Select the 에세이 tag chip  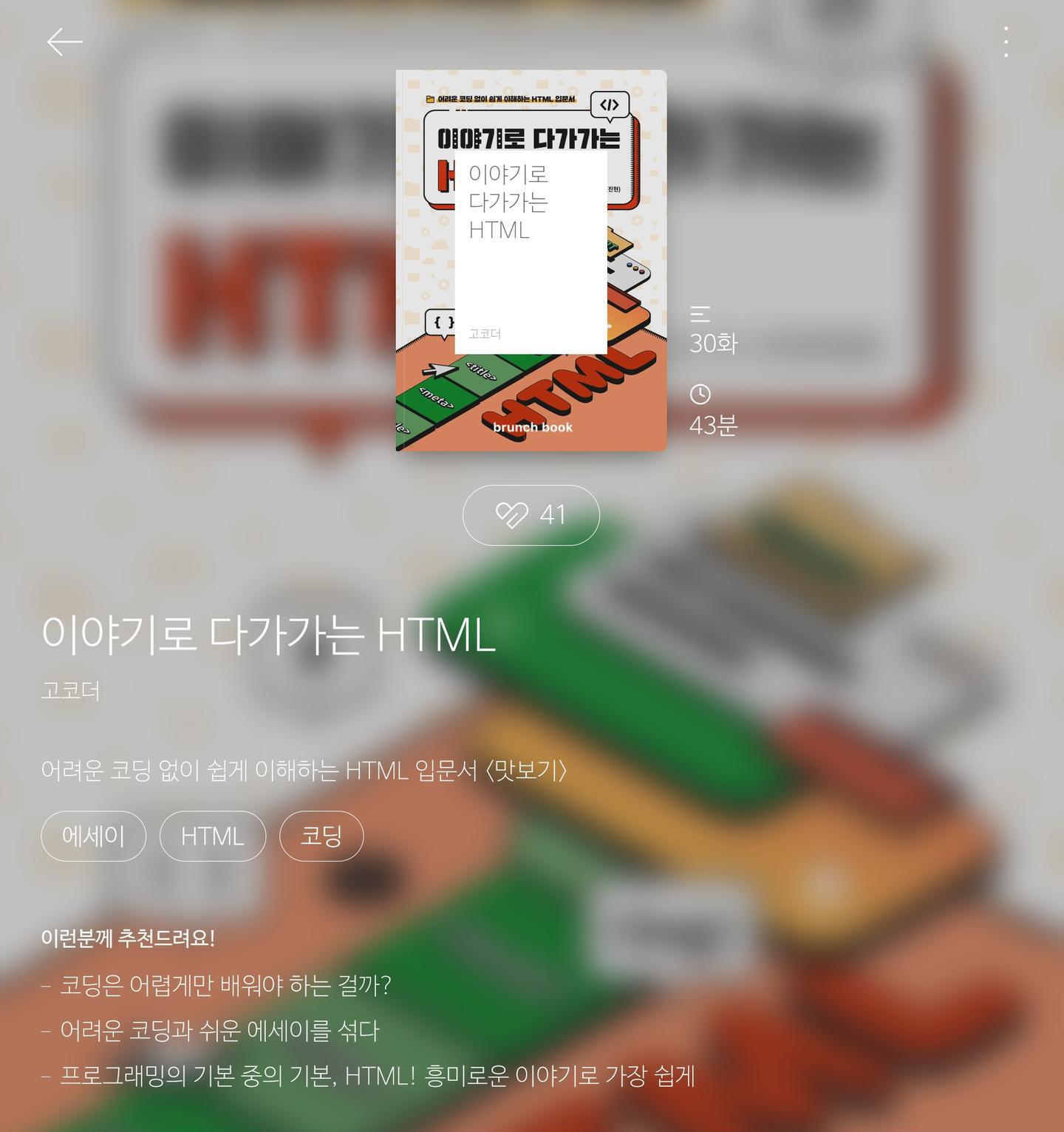(94, 836)
